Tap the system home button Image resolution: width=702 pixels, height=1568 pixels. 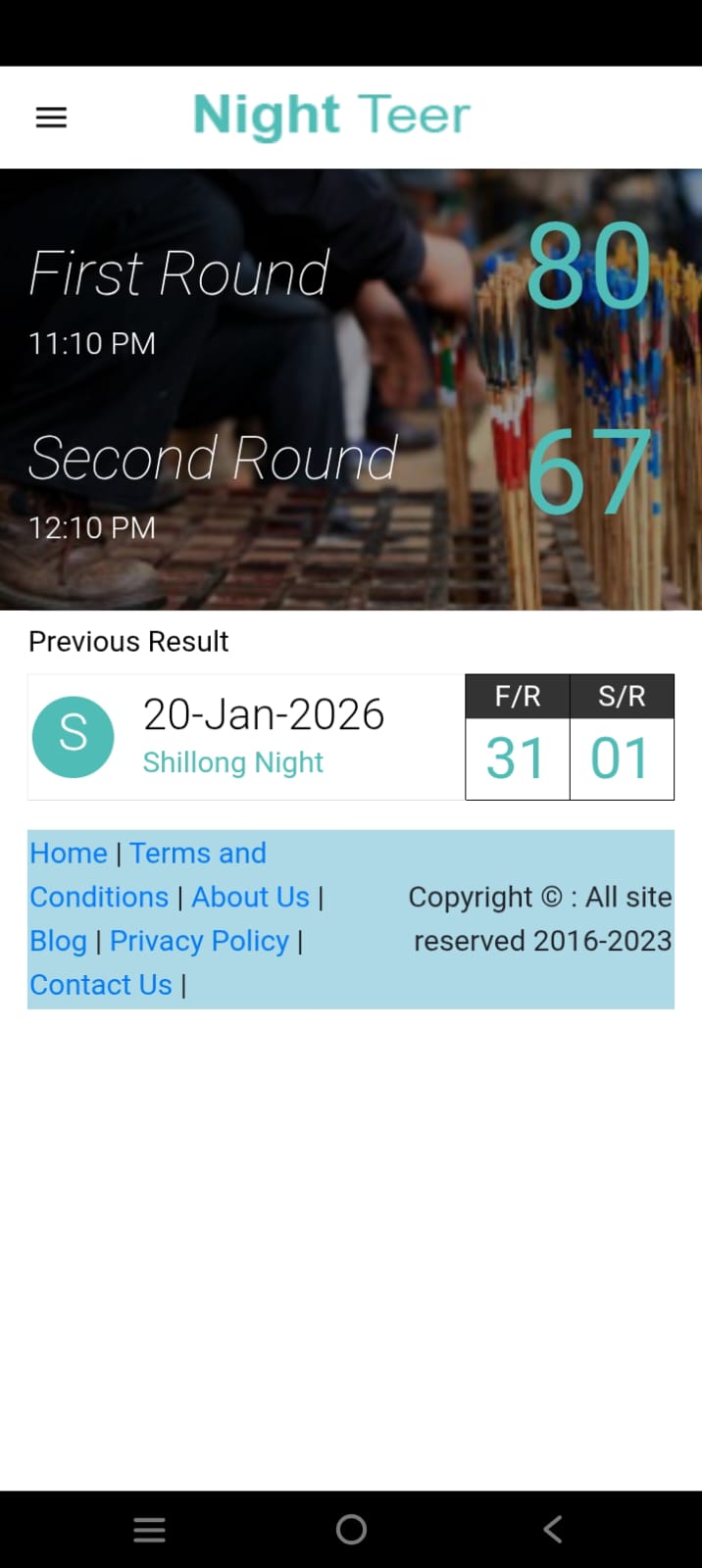click(351, 1529)
